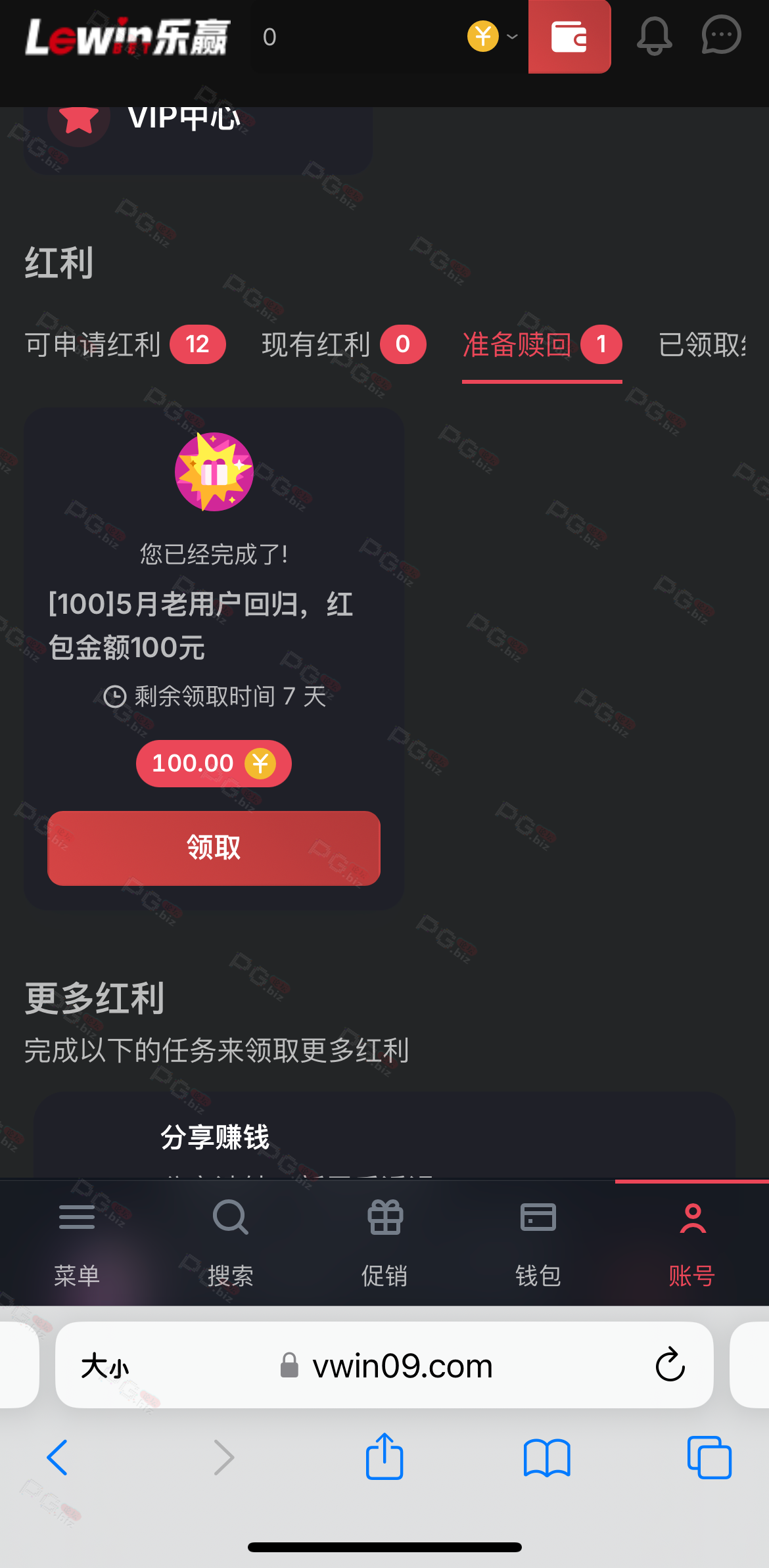Screen dimensions: 769x1568
Task: Switch to the 现有红利 tab
Action: pos(344,344)
